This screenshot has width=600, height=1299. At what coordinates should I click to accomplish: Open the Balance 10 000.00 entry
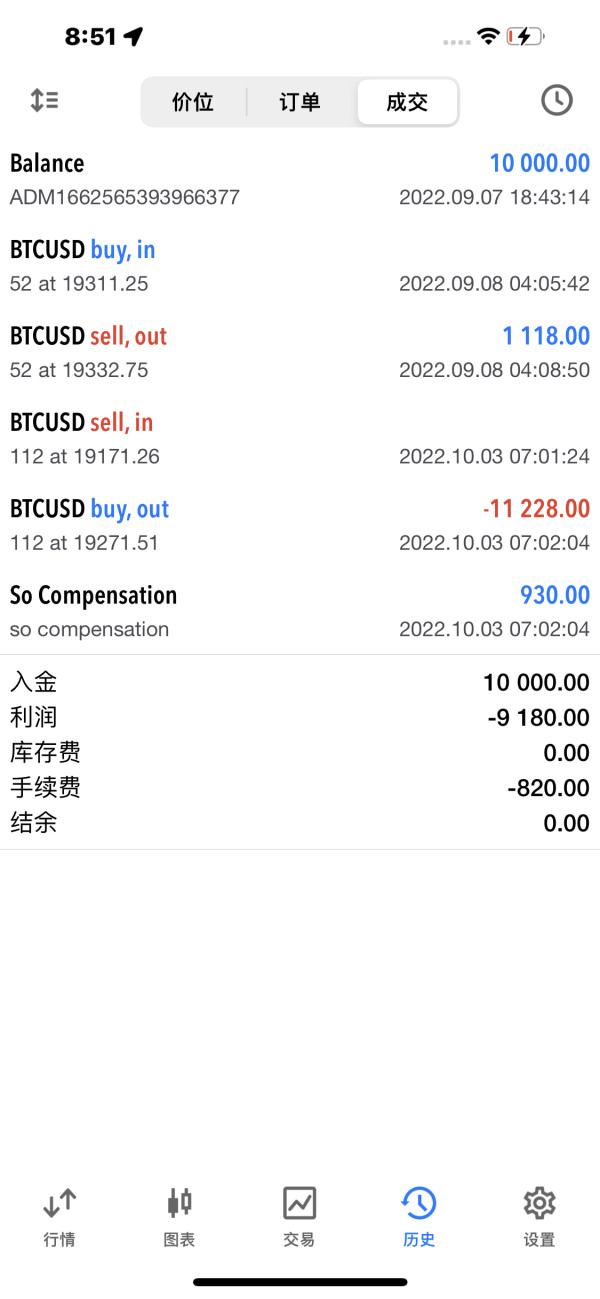(300, 179)
